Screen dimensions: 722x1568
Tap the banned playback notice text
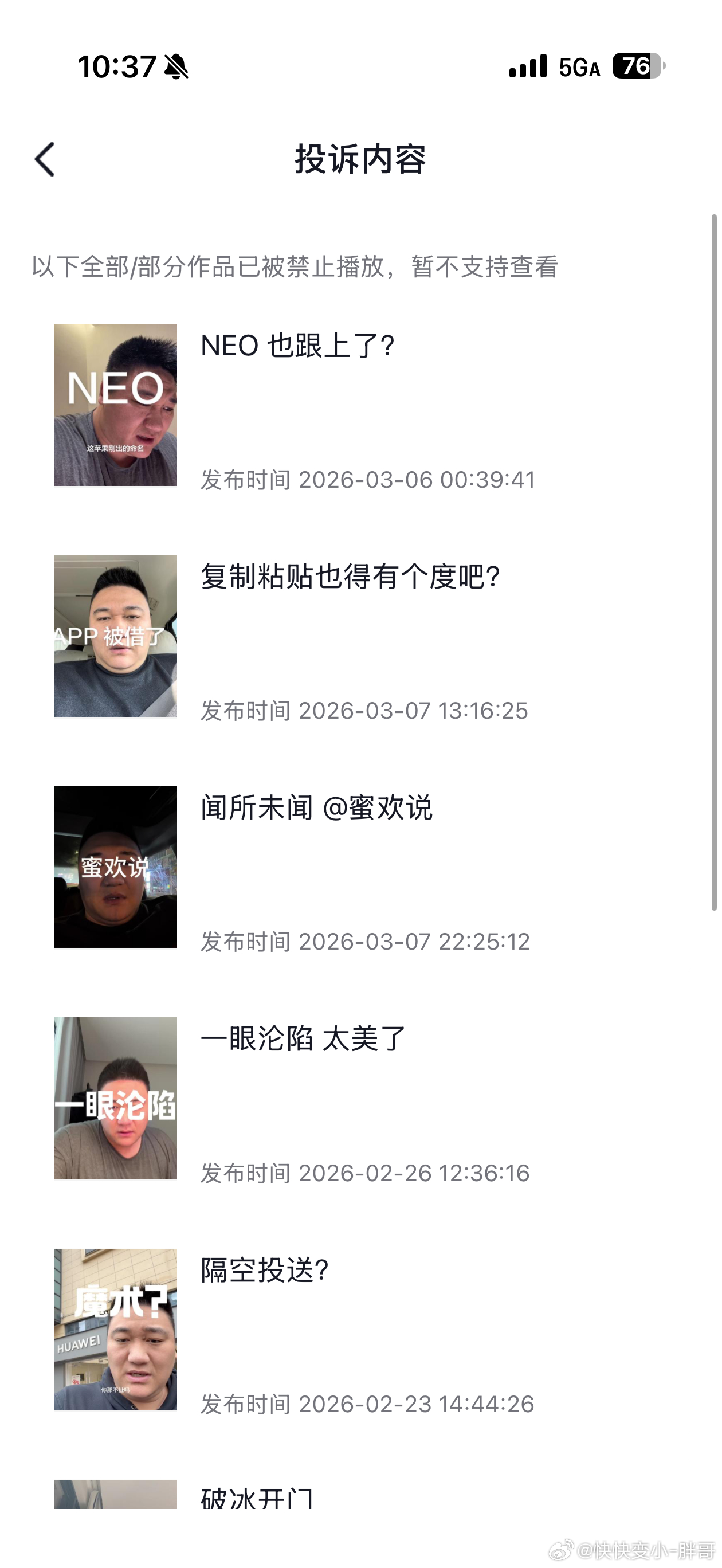[x=295, y=268]
